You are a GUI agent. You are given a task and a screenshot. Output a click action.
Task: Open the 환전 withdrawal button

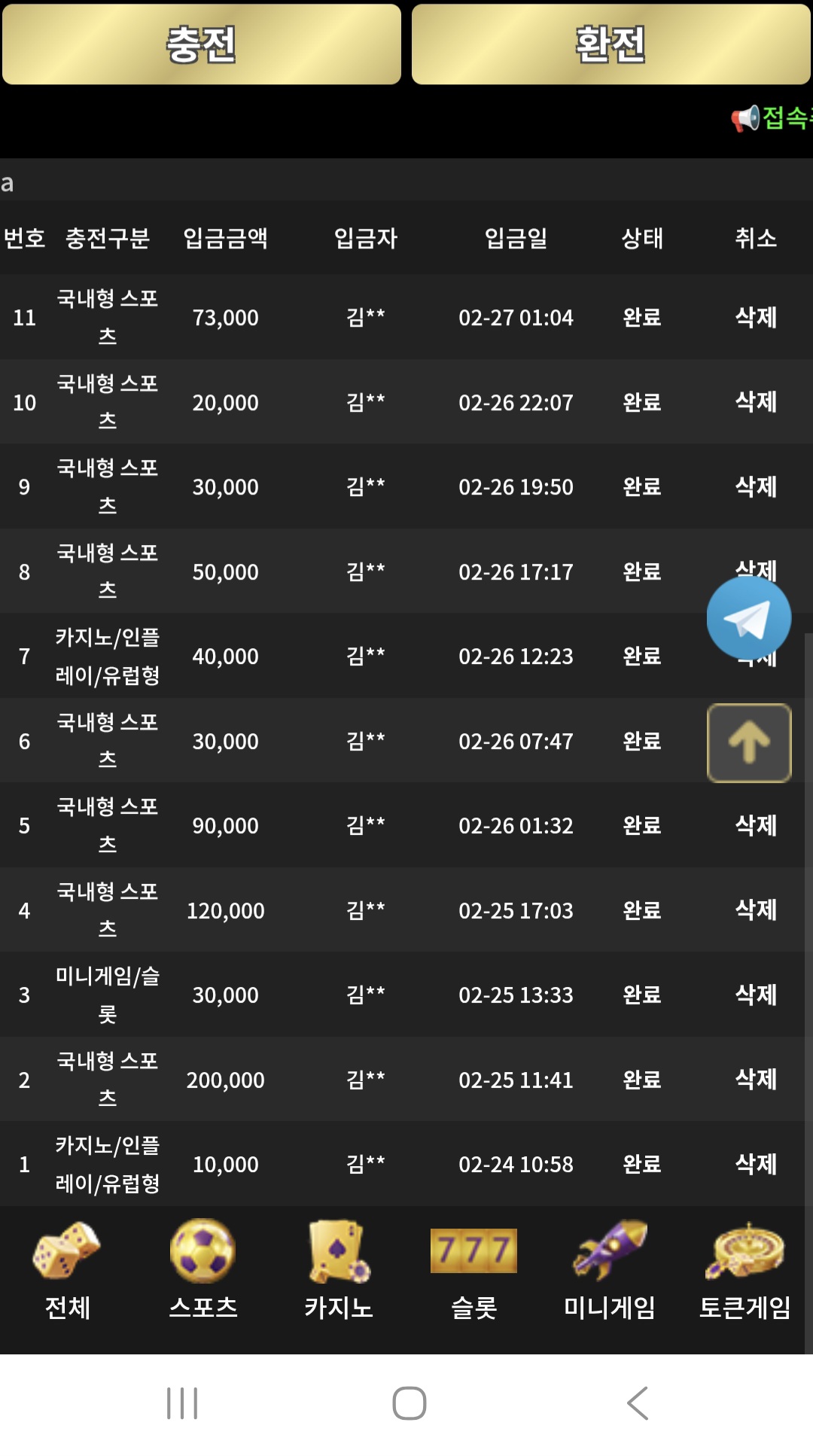click(611, 44)
